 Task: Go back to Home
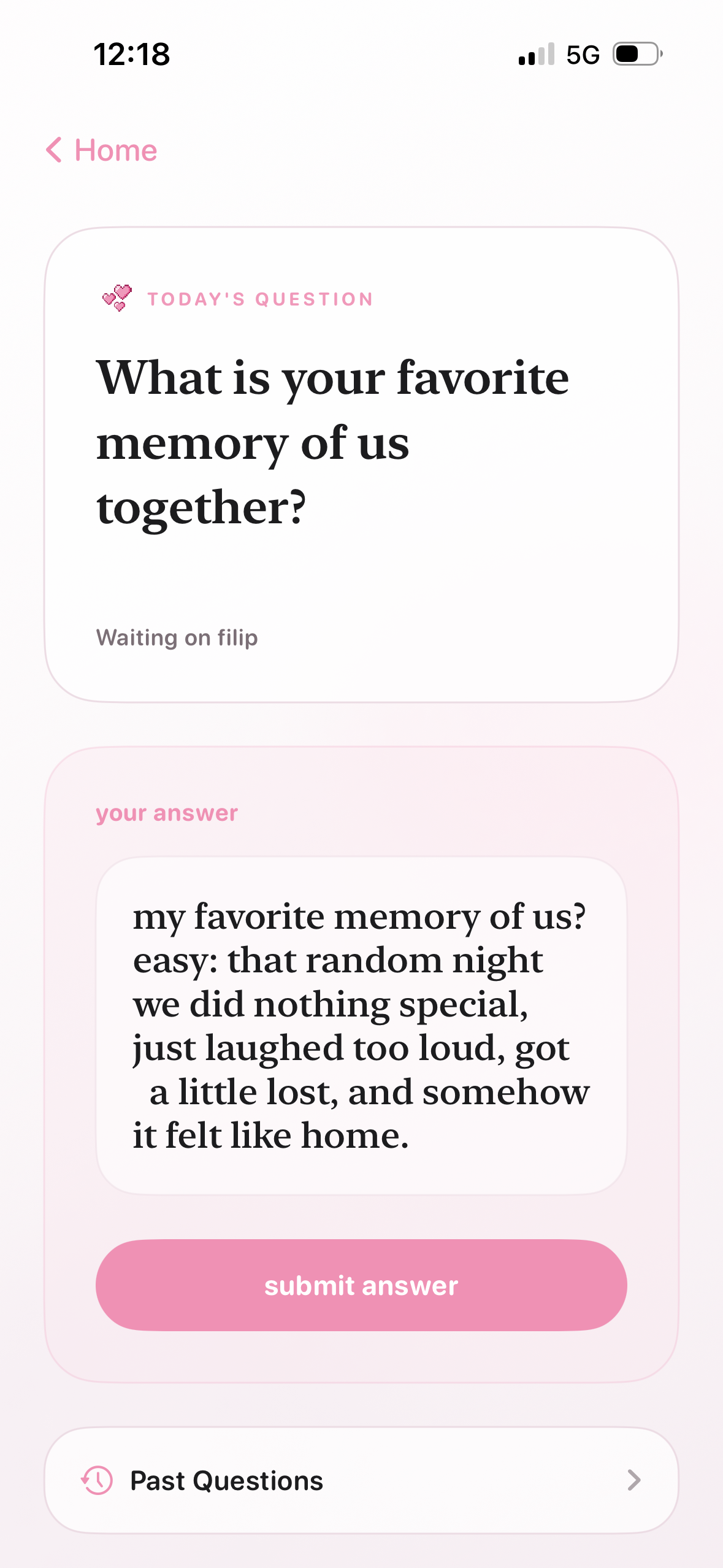point(102,150)
